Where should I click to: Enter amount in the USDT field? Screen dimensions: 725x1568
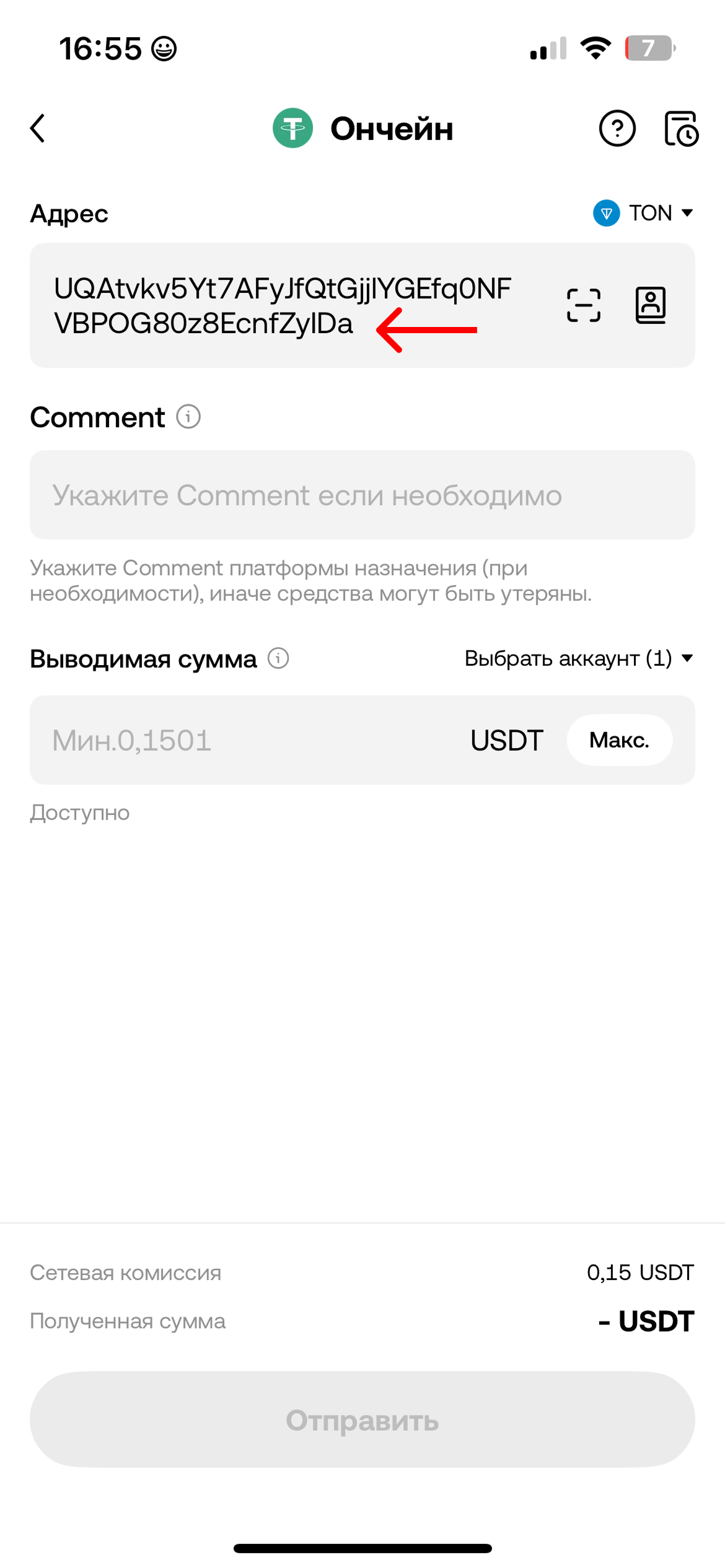pyautogui.click(x=248, y=740)
